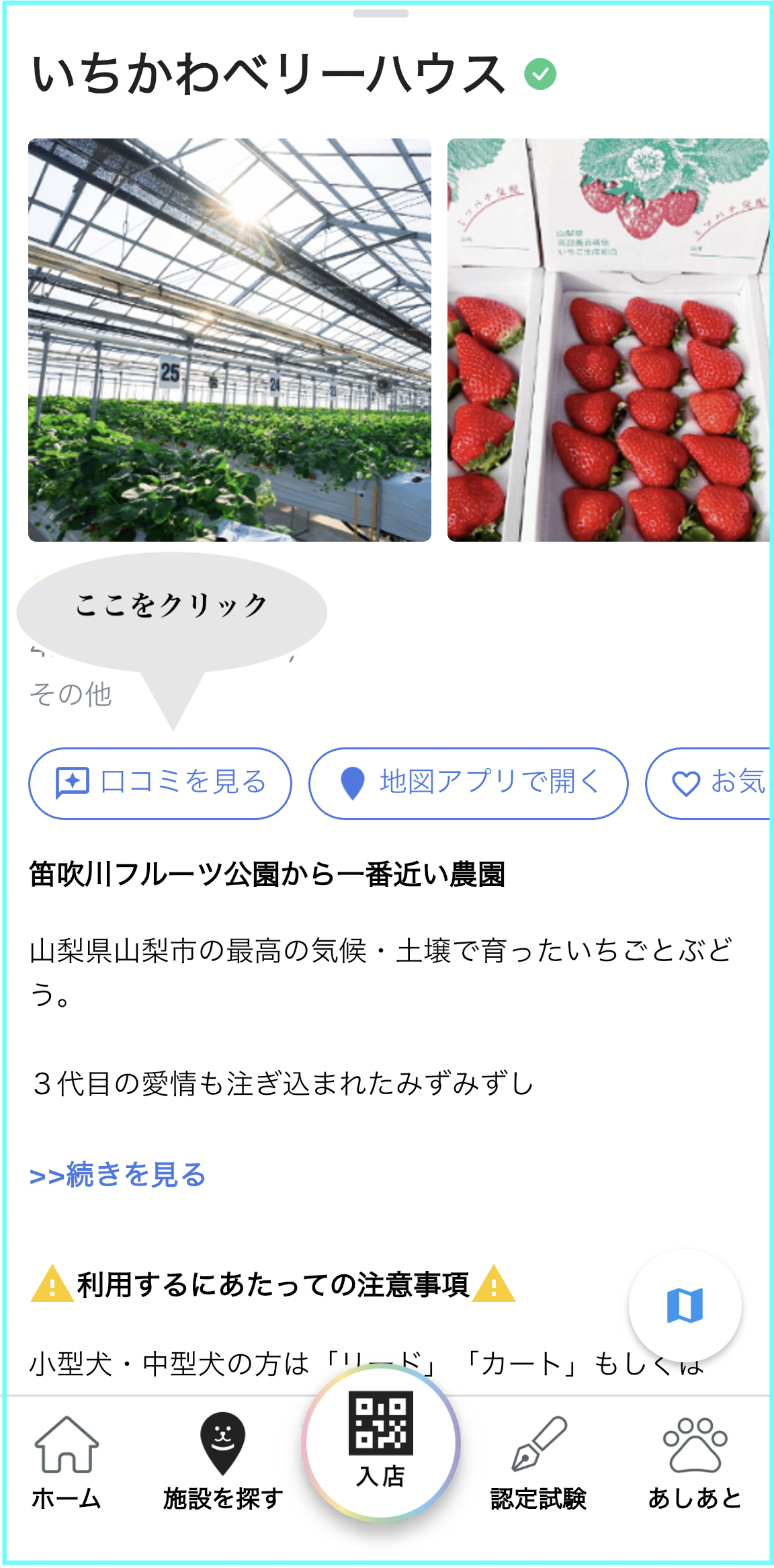Open the 入店 QR check-in button
Image resolution: width=774 pixels, height=1568 pixels.
pyautogui.click(x=381, y=1442)
